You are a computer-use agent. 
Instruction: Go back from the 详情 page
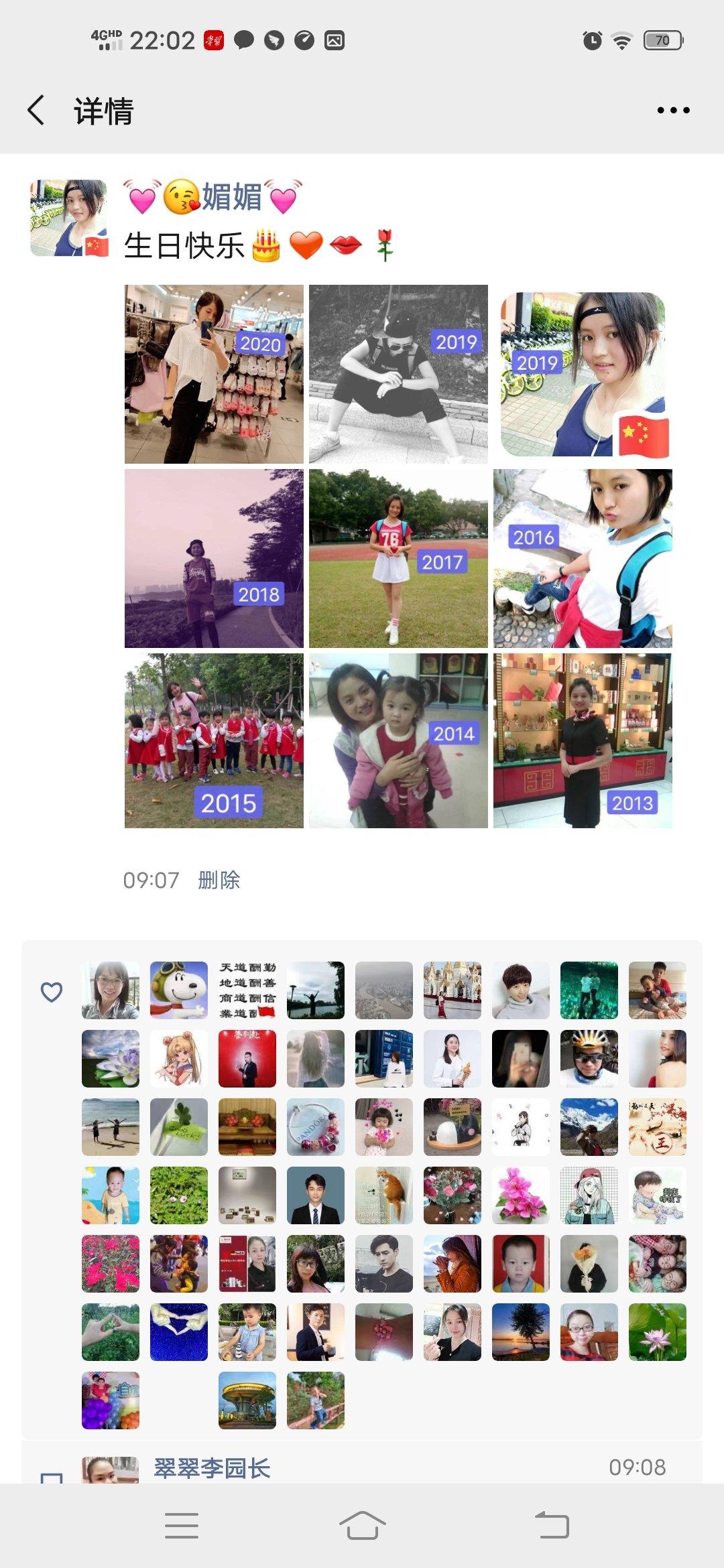click(x=36, y=111)
